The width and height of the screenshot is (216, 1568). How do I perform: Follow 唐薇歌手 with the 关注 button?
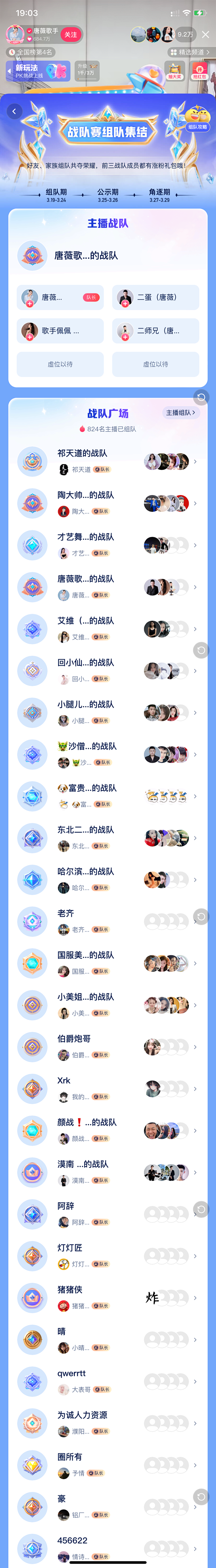point(70,35)
